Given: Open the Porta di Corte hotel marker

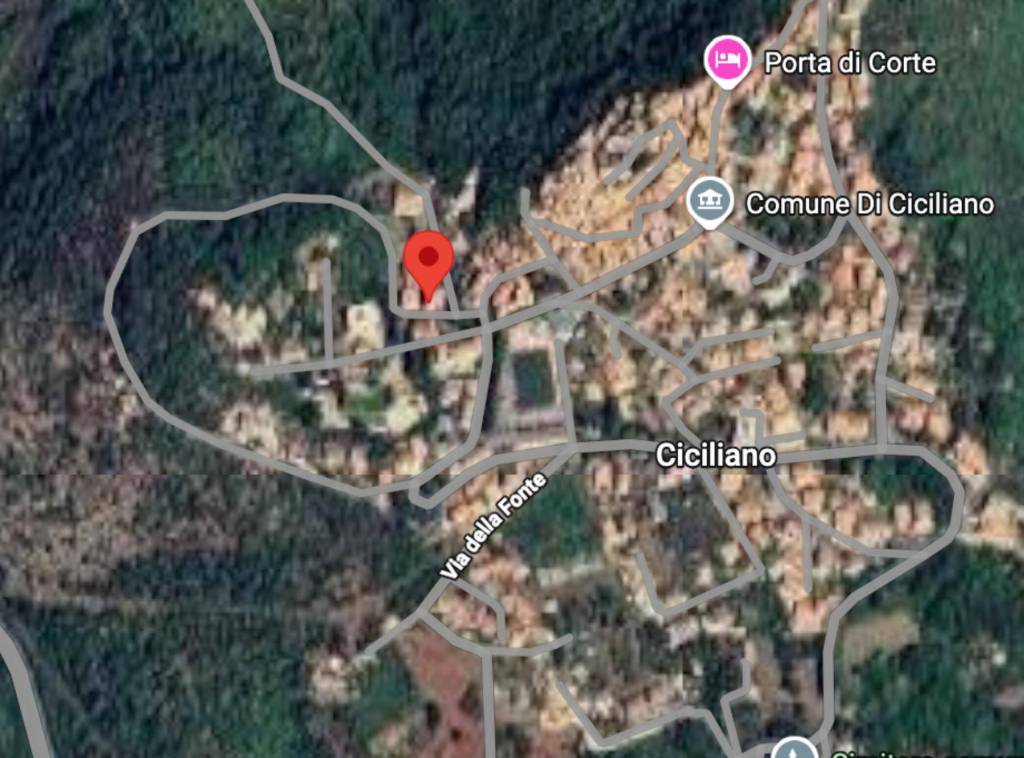Looking at the screenshot, I should tap(727, 59).
